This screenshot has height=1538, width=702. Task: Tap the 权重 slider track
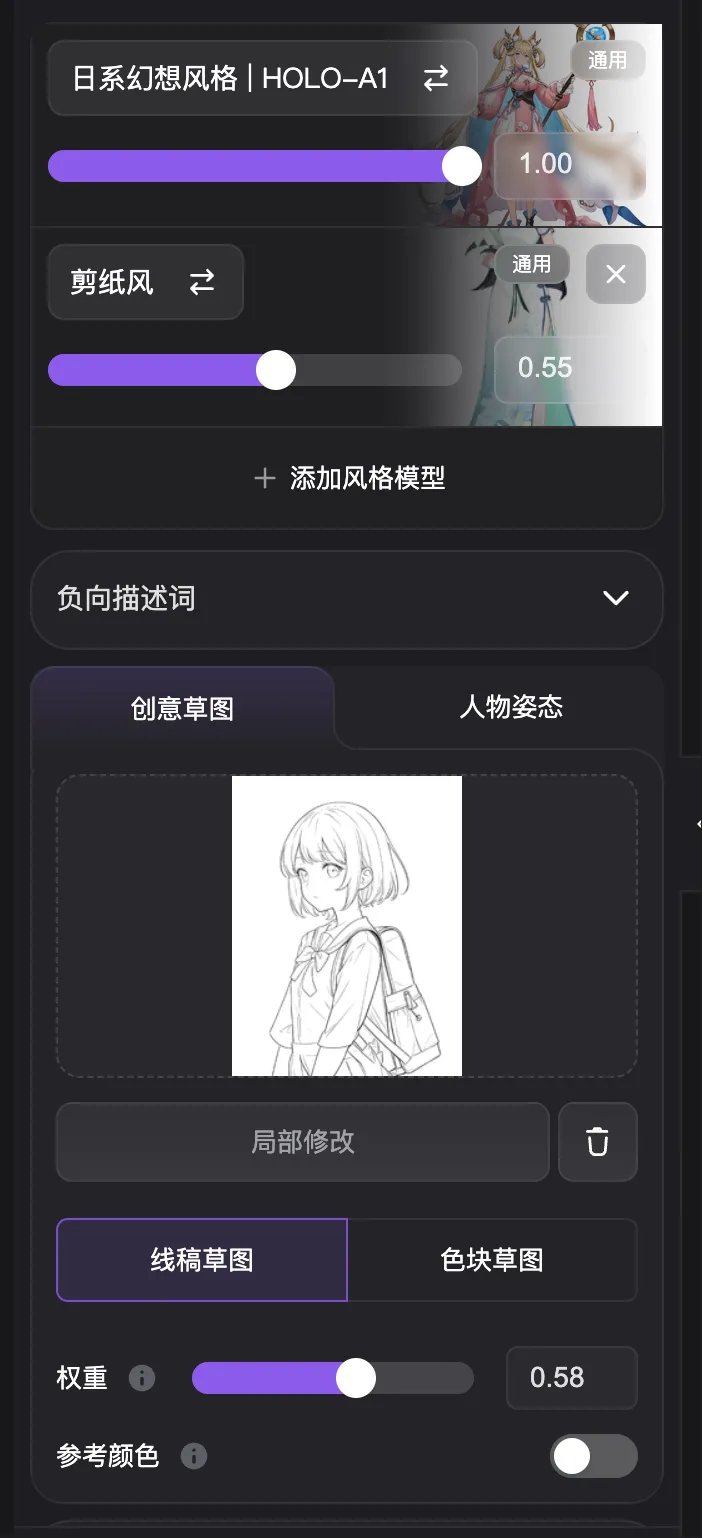[x=333, y=1378]
